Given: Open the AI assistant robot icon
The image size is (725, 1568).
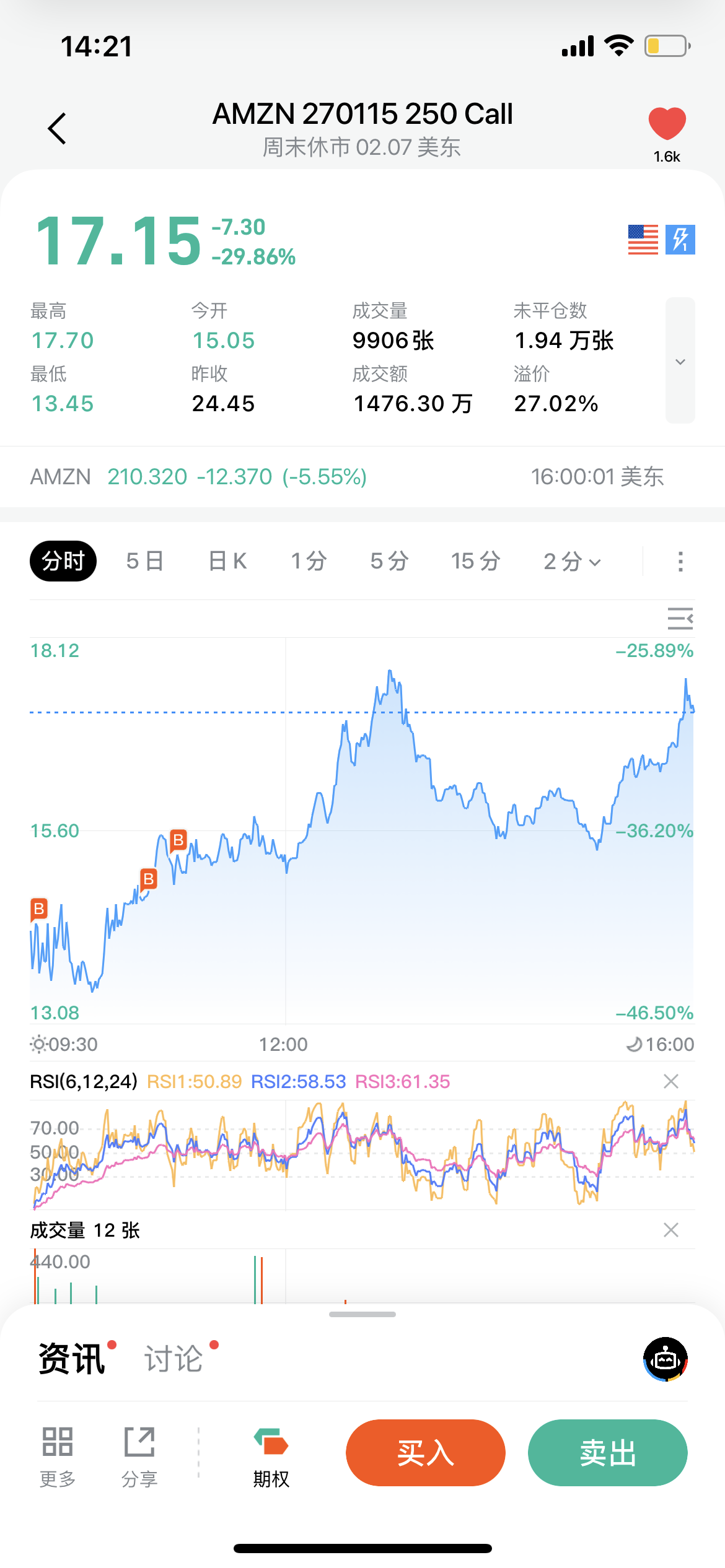Looking at the screenshot, I should (666, 1359).
